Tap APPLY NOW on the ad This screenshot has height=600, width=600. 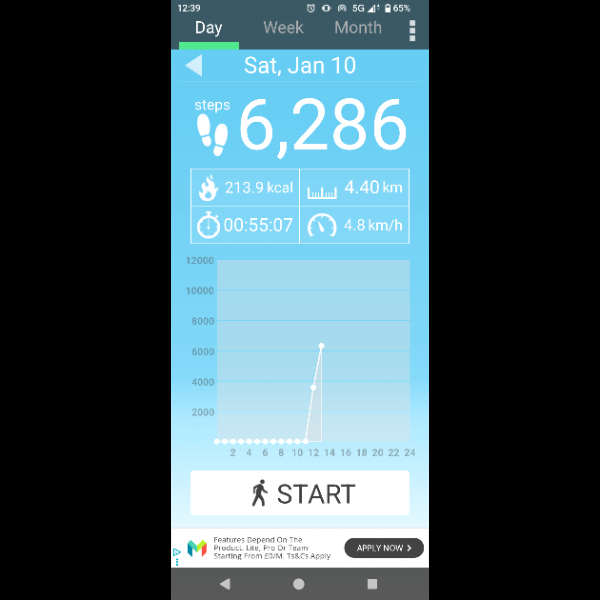(x=384, y=548)
